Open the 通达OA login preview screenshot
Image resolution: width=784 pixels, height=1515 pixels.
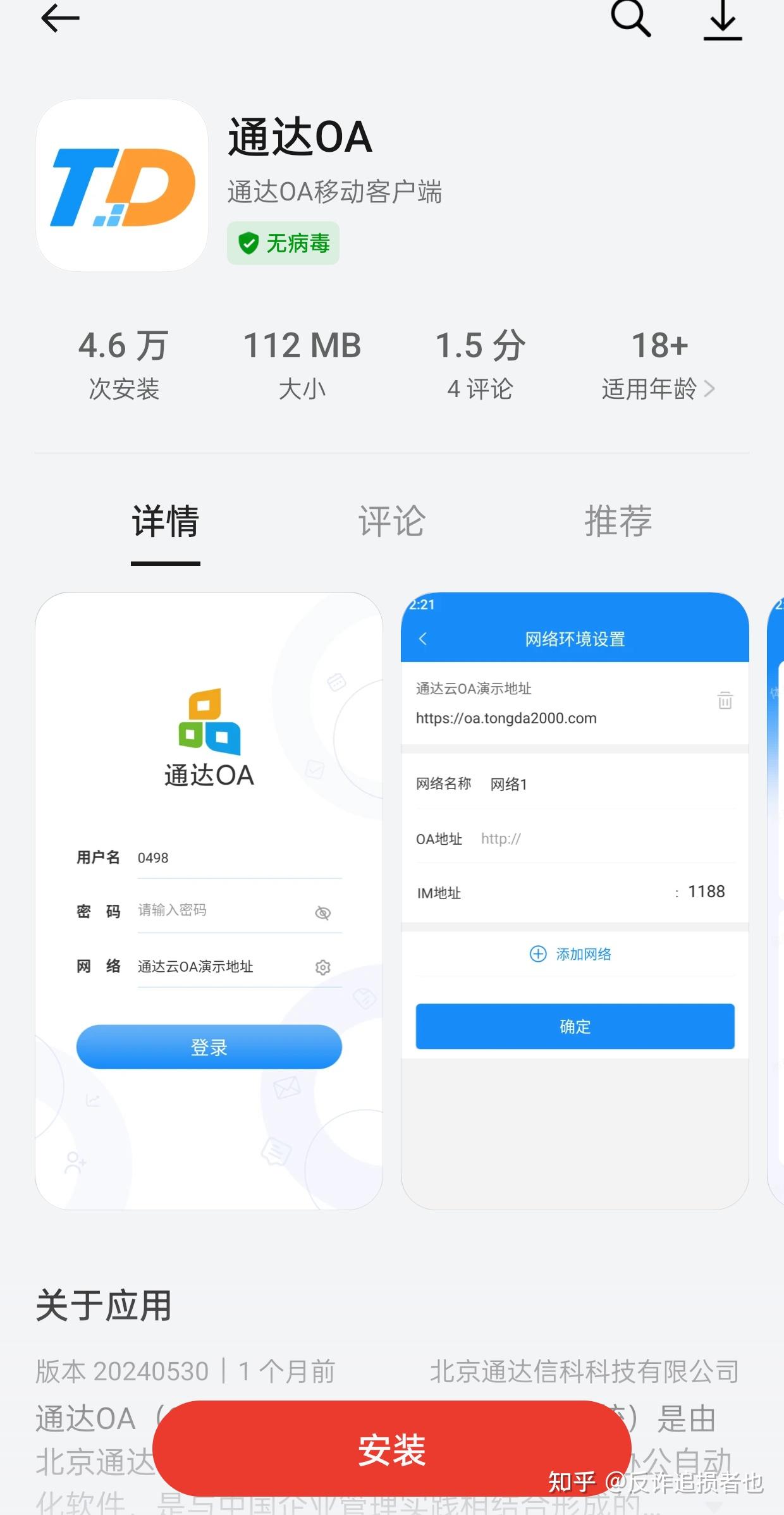coord(209,901)
